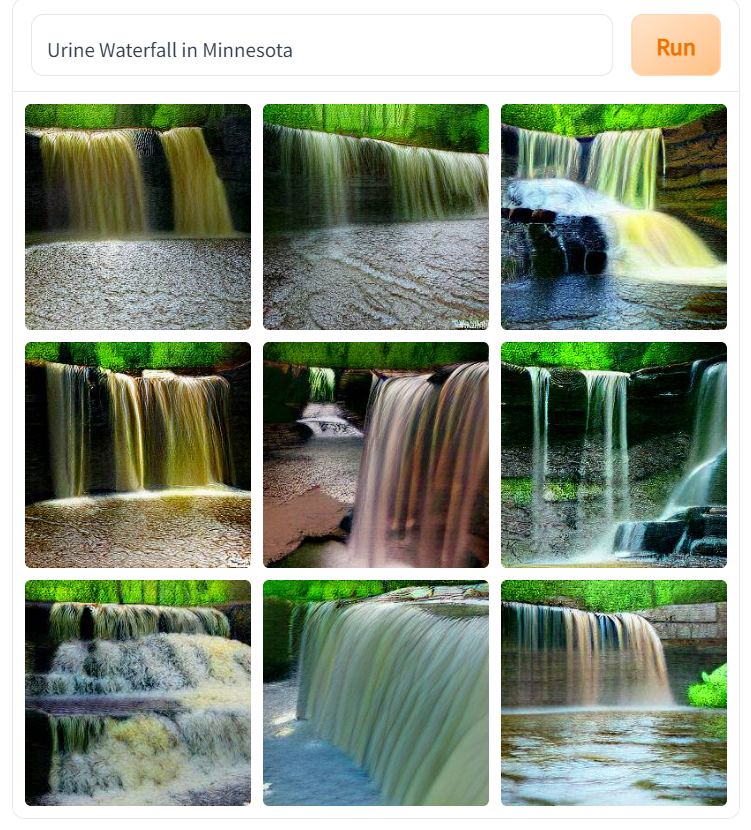Tap the prompt text field

click(x=321, y=46)
